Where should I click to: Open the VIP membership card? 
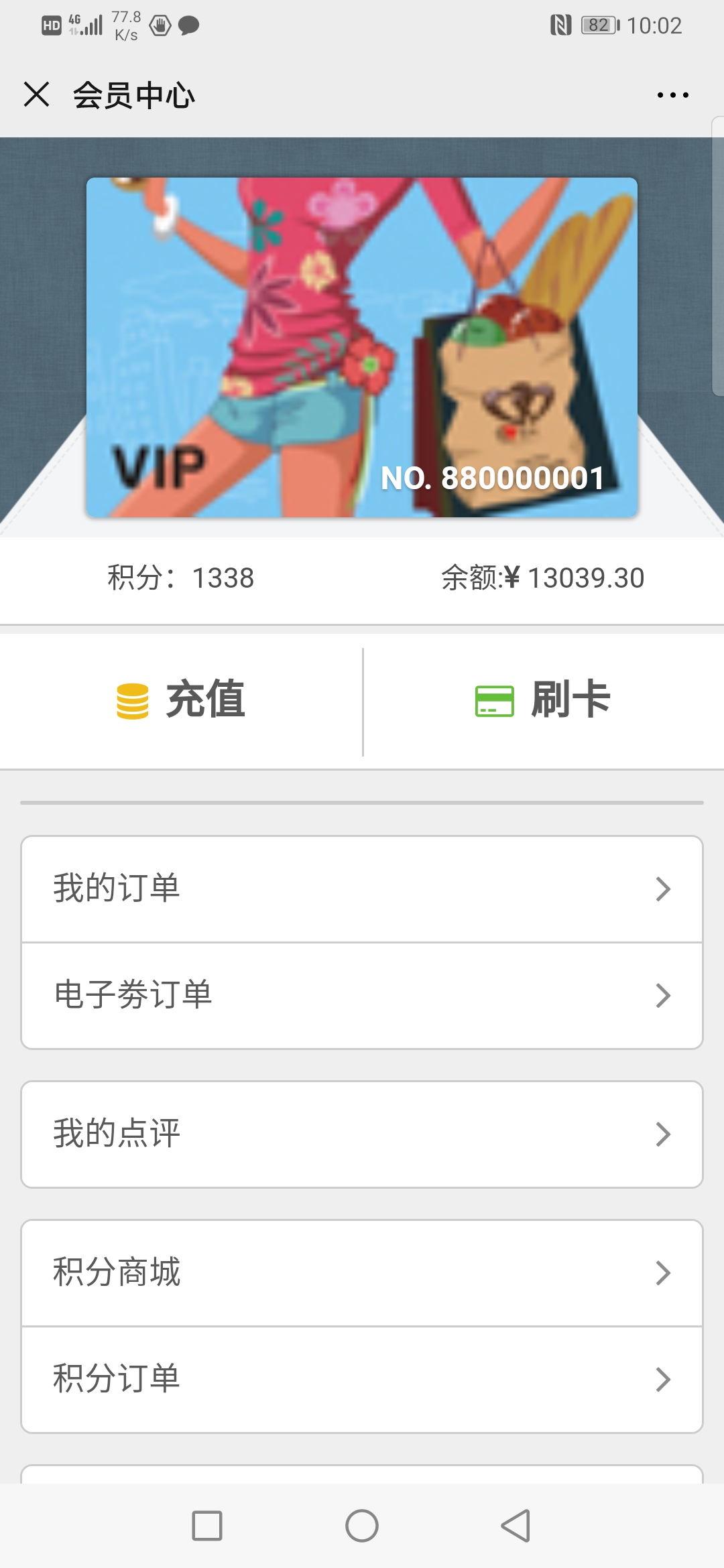click(362, 347)
